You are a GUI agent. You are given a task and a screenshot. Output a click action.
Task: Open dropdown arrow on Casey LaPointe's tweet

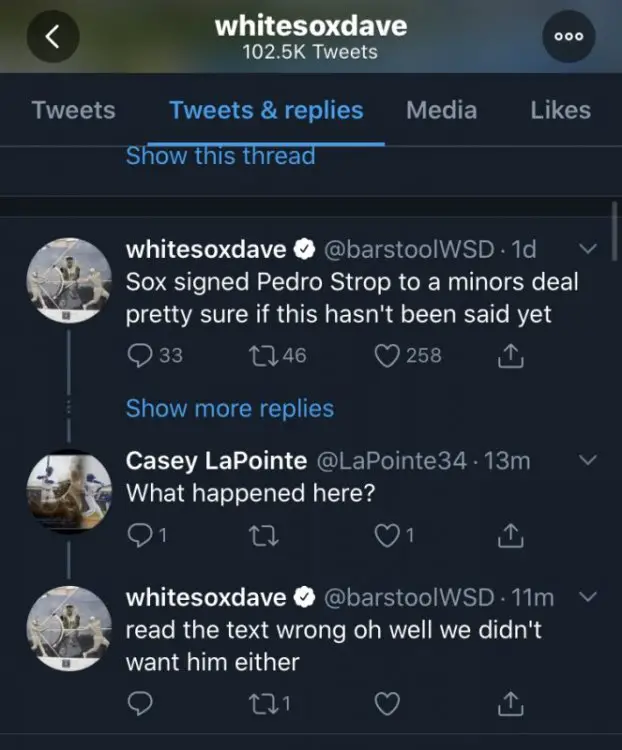click(x=588, y=460)
